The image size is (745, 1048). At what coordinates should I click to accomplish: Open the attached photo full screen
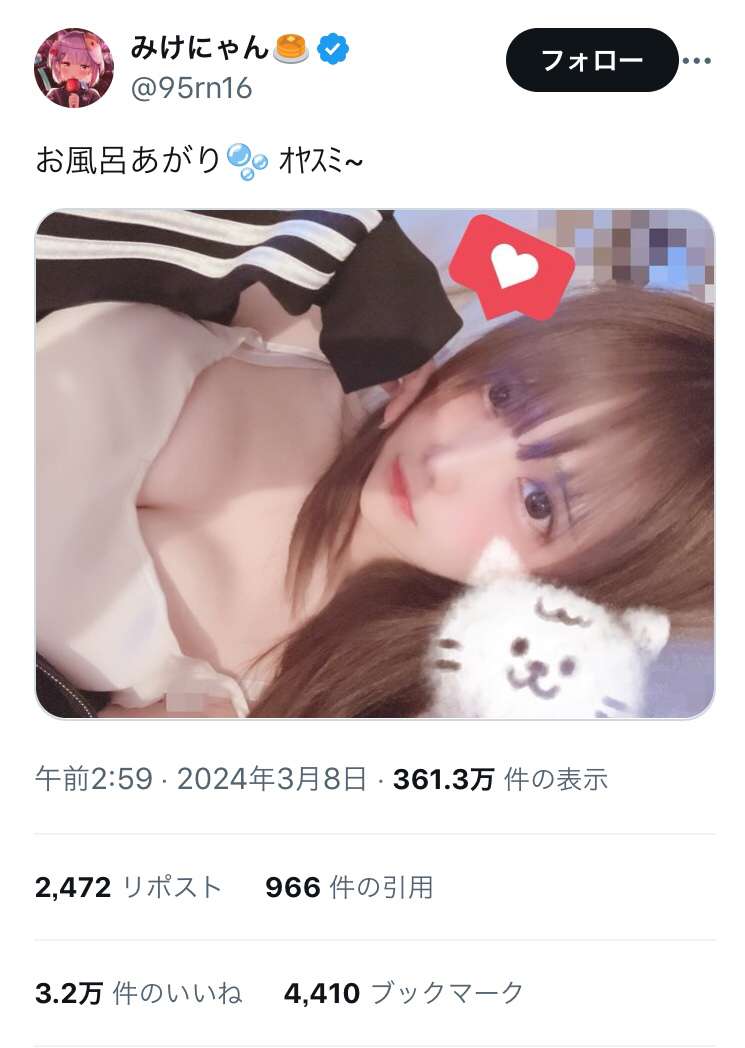[x=374, y=464]
